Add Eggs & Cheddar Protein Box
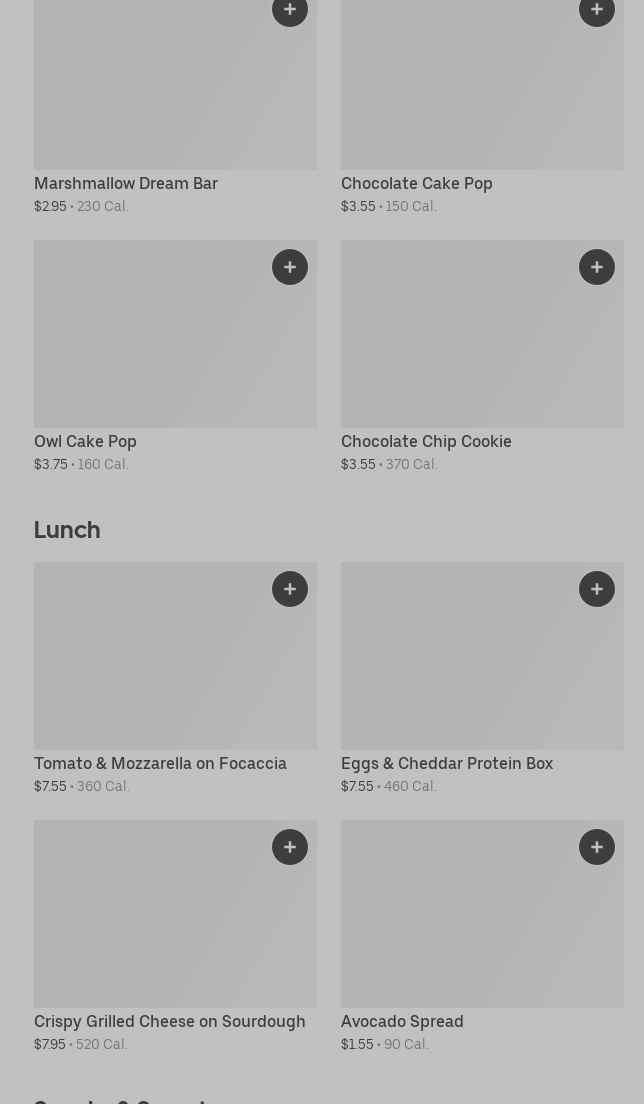 (x=597, y=589)
